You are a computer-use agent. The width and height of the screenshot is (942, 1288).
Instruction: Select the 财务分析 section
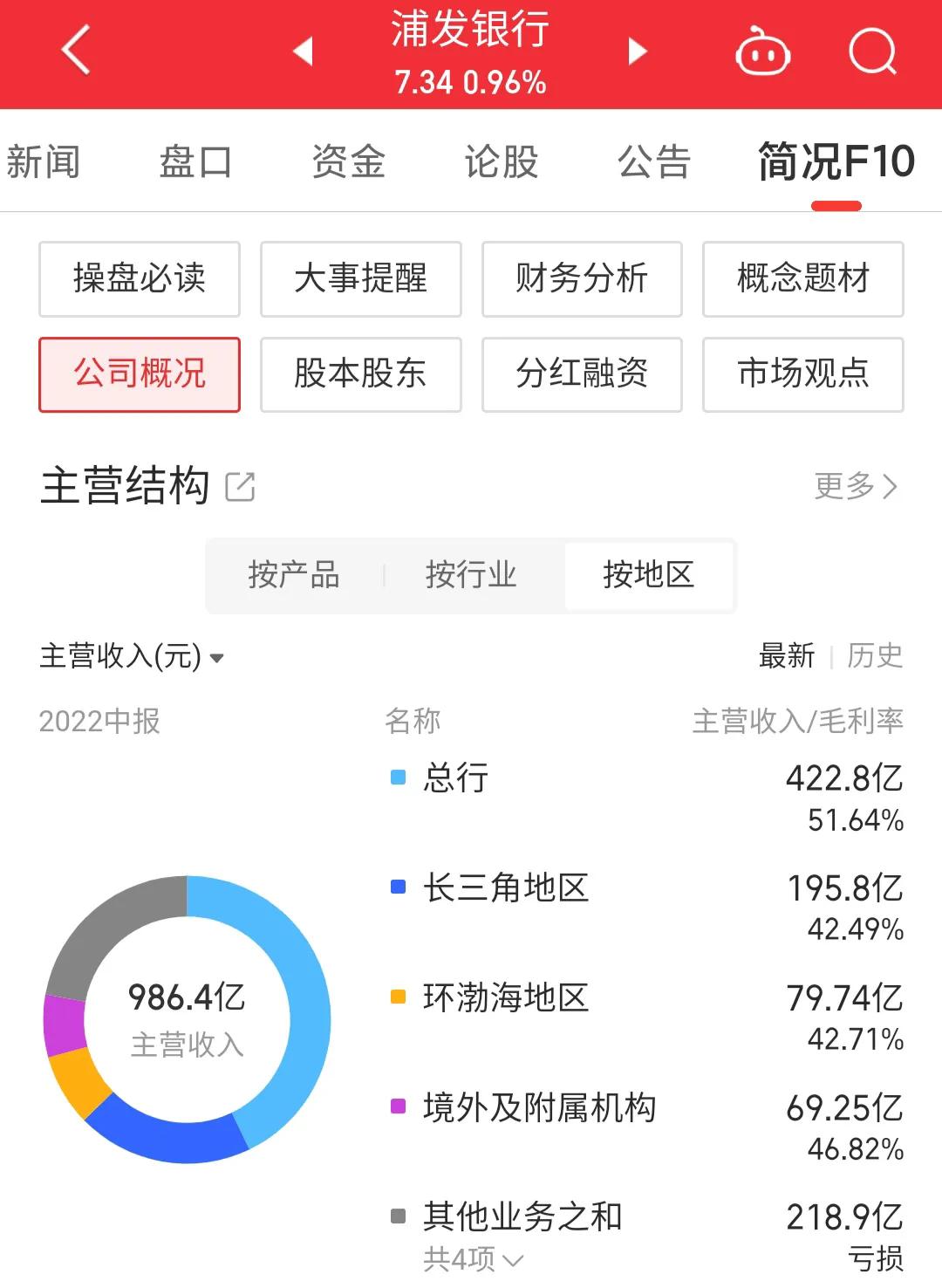click(x=582, y=278)
